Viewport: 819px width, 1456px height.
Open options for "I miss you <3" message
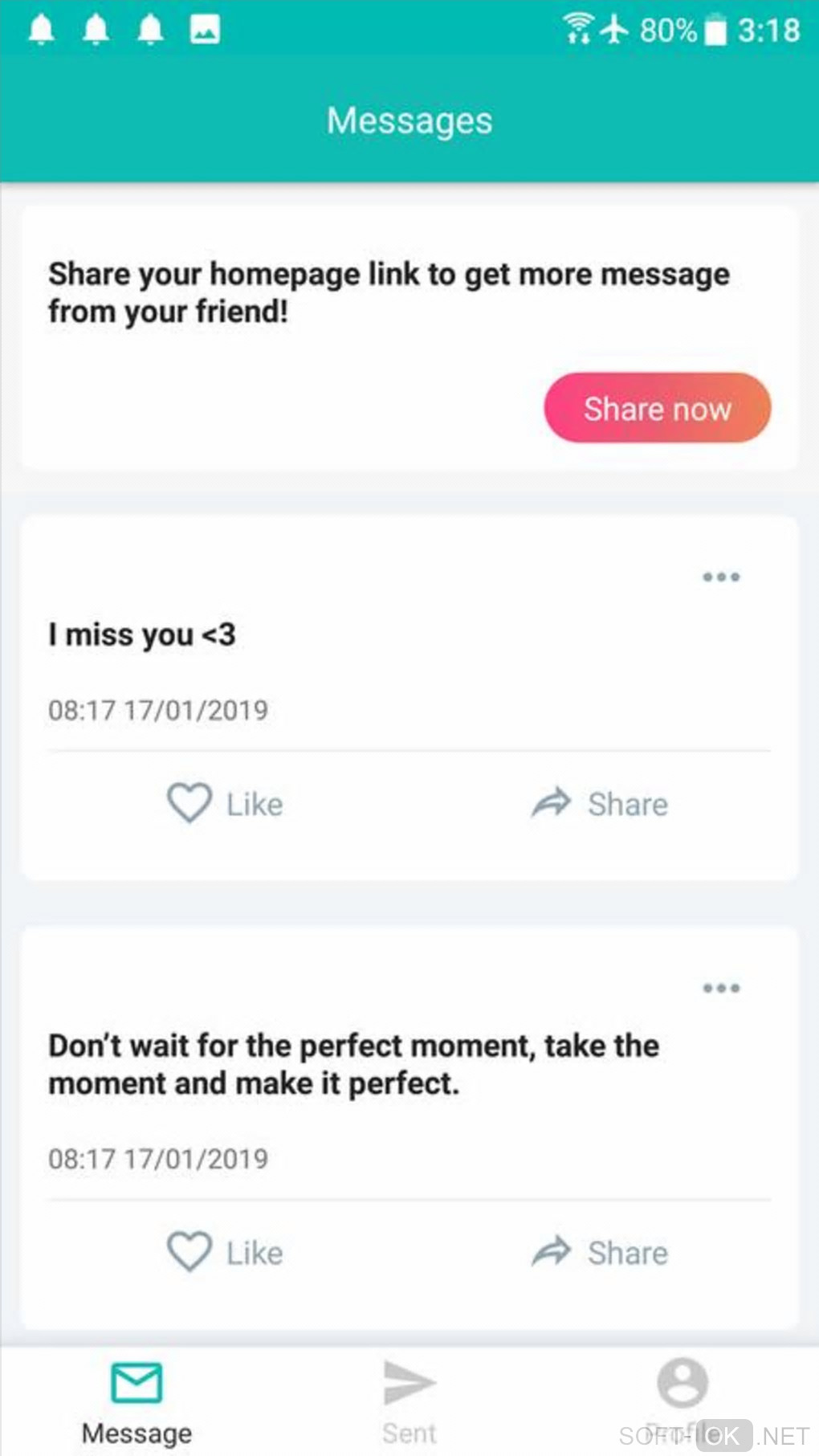click(x=720, y=577)
